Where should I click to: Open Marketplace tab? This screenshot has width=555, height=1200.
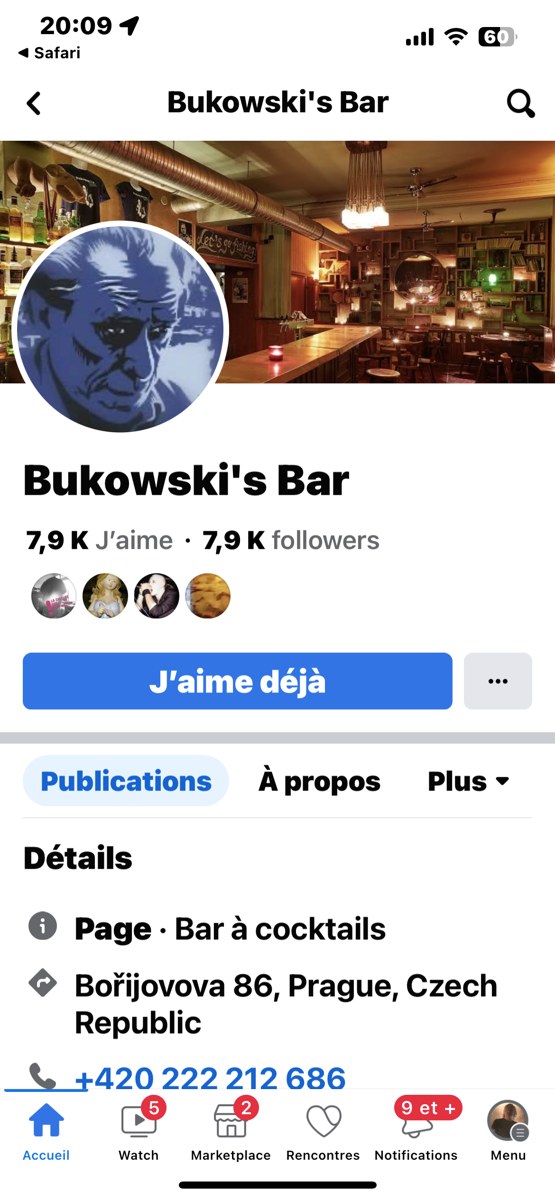(231, 1132)
